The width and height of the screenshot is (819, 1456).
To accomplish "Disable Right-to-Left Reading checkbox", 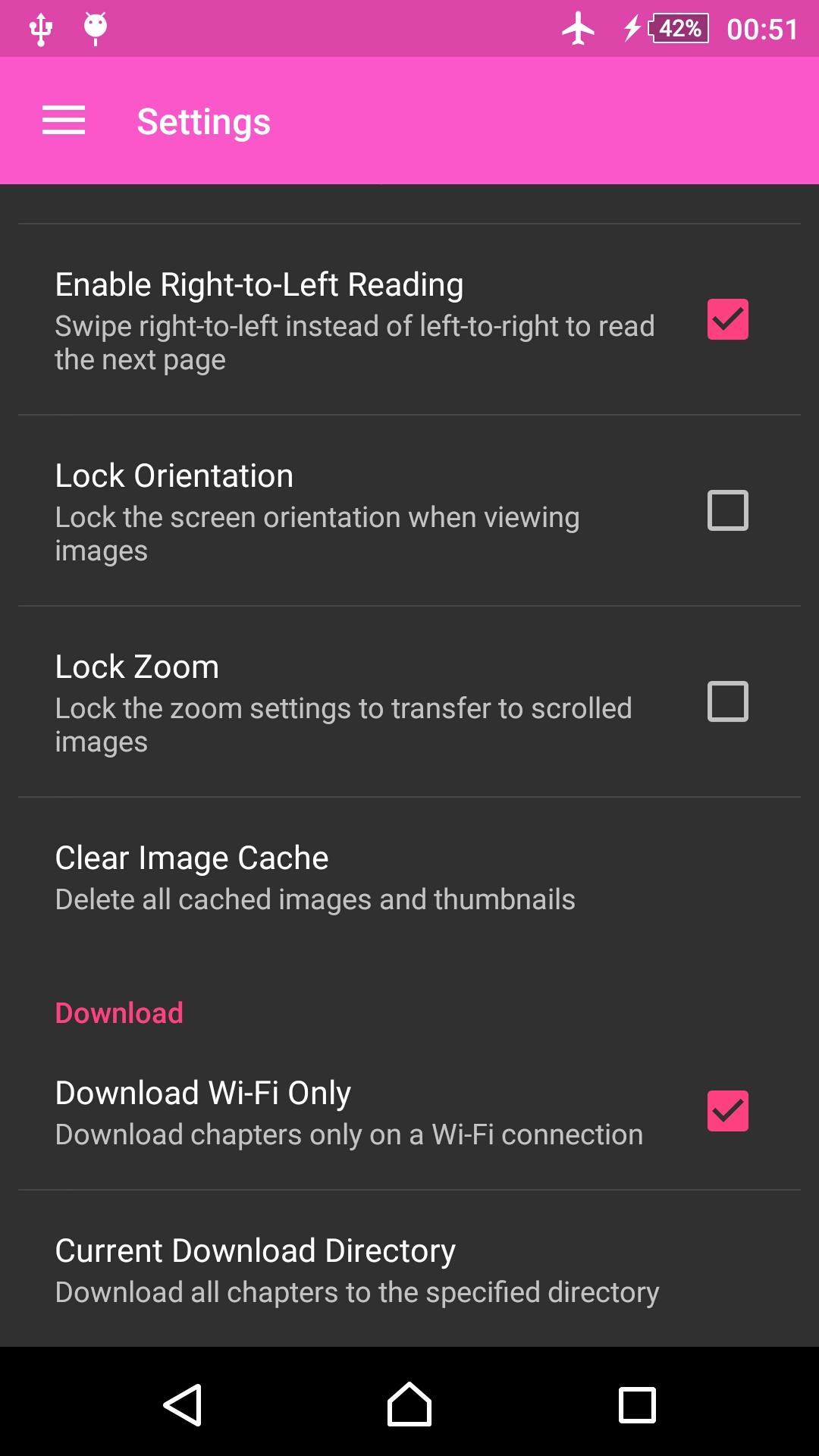I will 727,319.
